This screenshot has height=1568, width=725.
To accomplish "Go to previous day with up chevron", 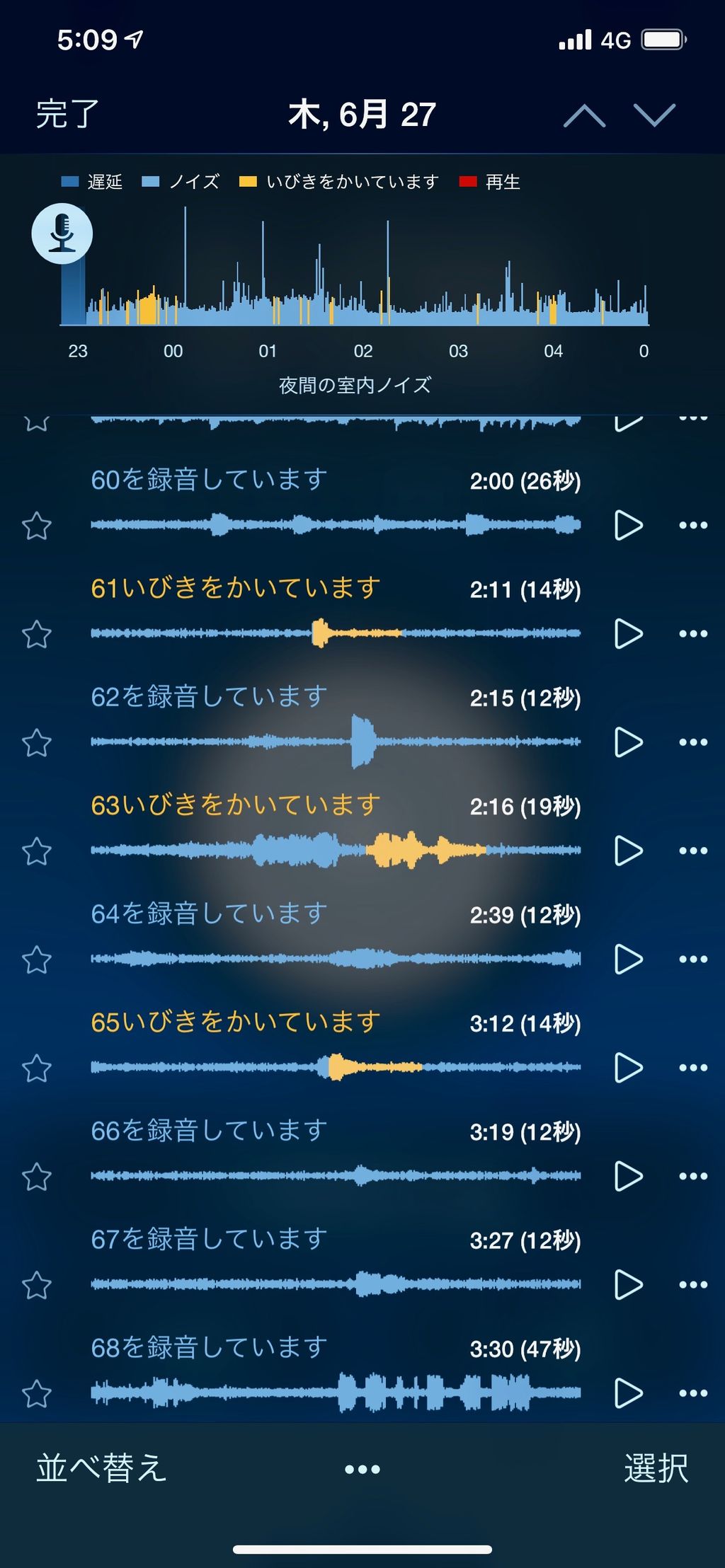I will click(x=584, y=115).
